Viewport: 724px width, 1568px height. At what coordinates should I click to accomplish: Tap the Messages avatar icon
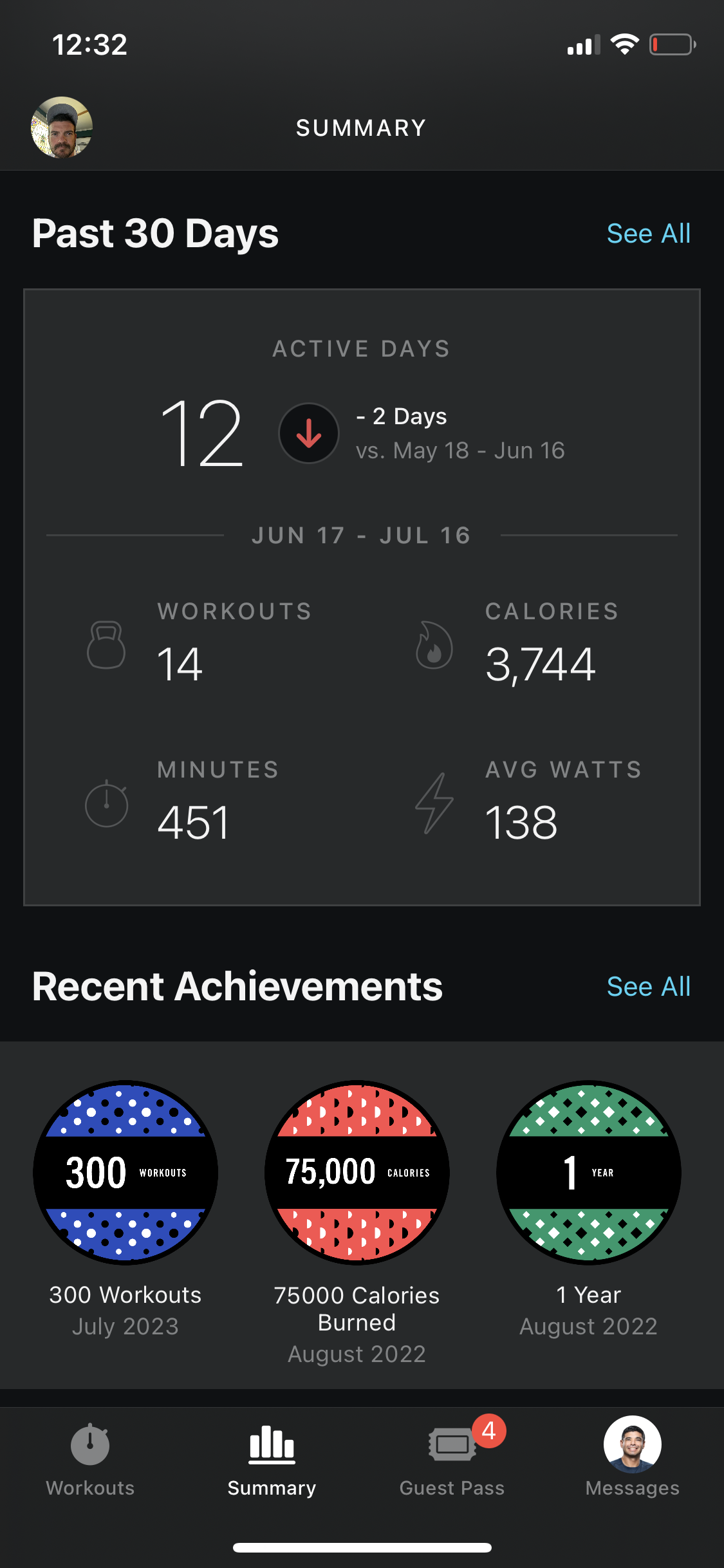tap(633, 1445)
